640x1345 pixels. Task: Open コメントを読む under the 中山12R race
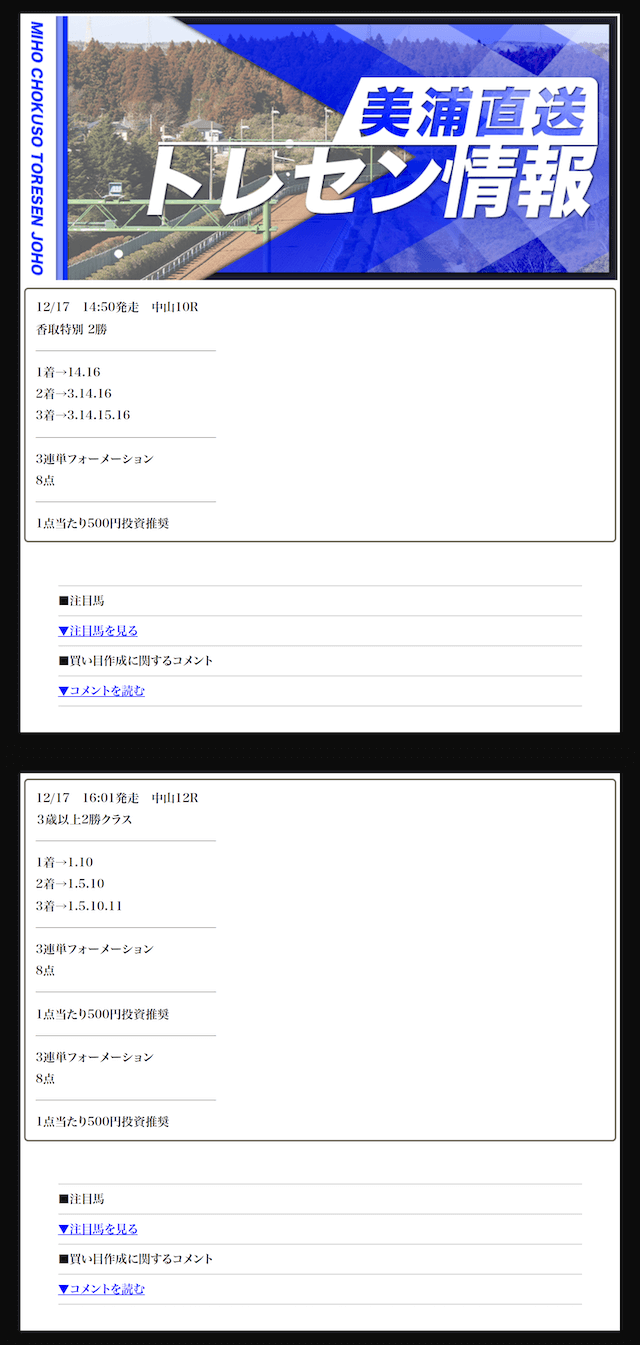tap(101, 1289)
